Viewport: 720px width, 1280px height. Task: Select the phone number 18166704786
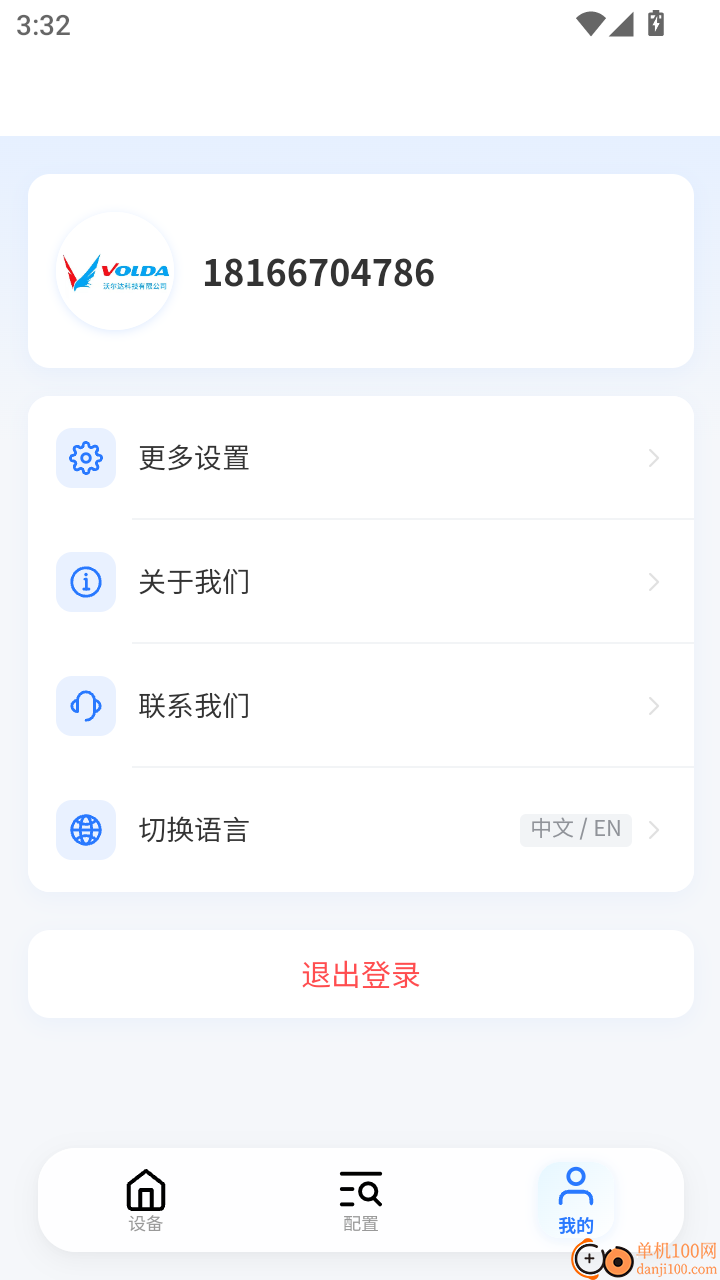pos(319,271)
